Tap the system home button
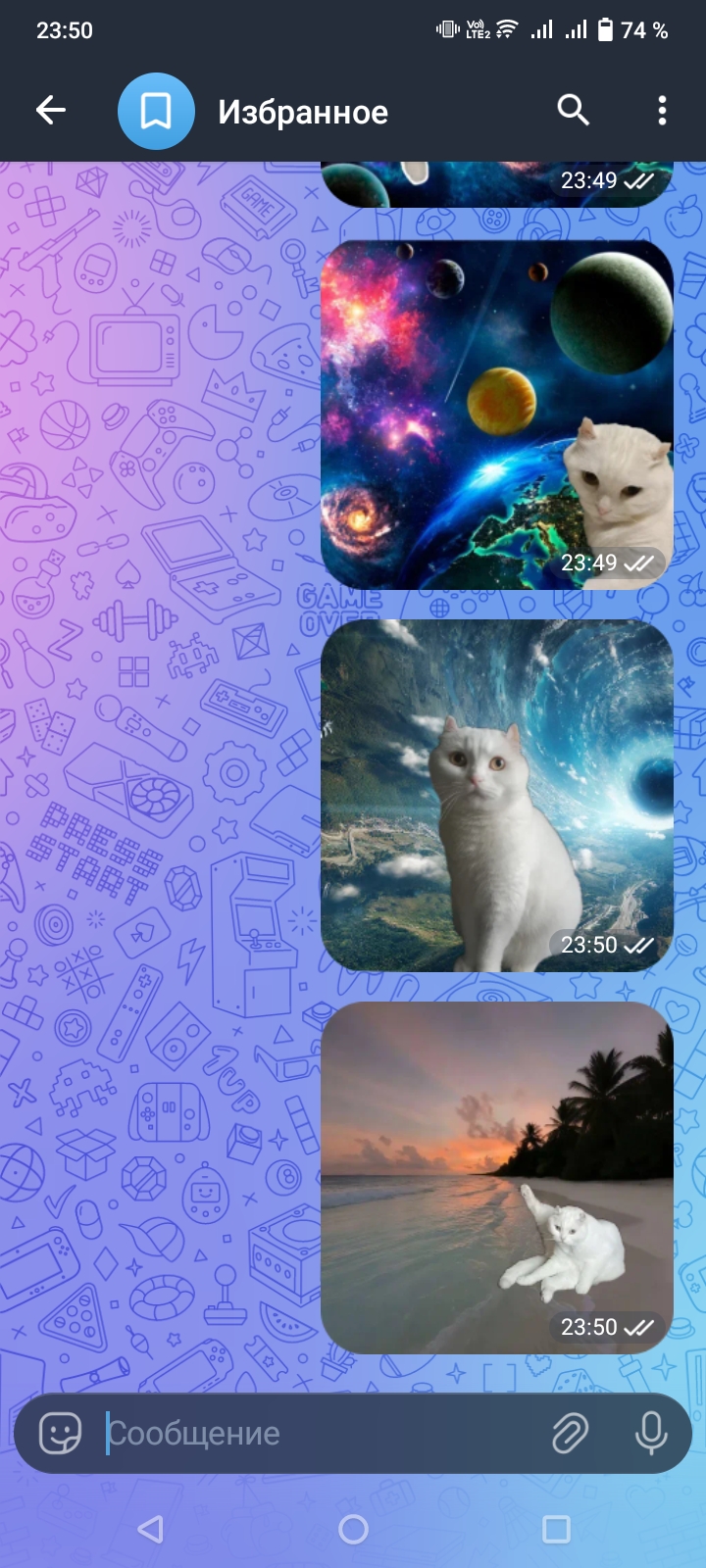The height and width of the screenshot is (1568, 706). coord(353,1529)
